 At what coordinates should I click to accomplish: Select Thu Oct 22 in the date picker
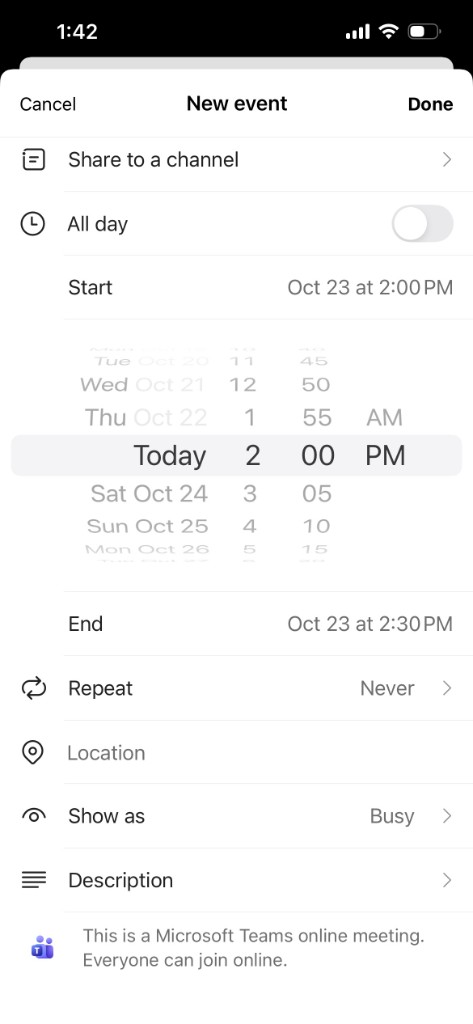click(x=146, y=417)
